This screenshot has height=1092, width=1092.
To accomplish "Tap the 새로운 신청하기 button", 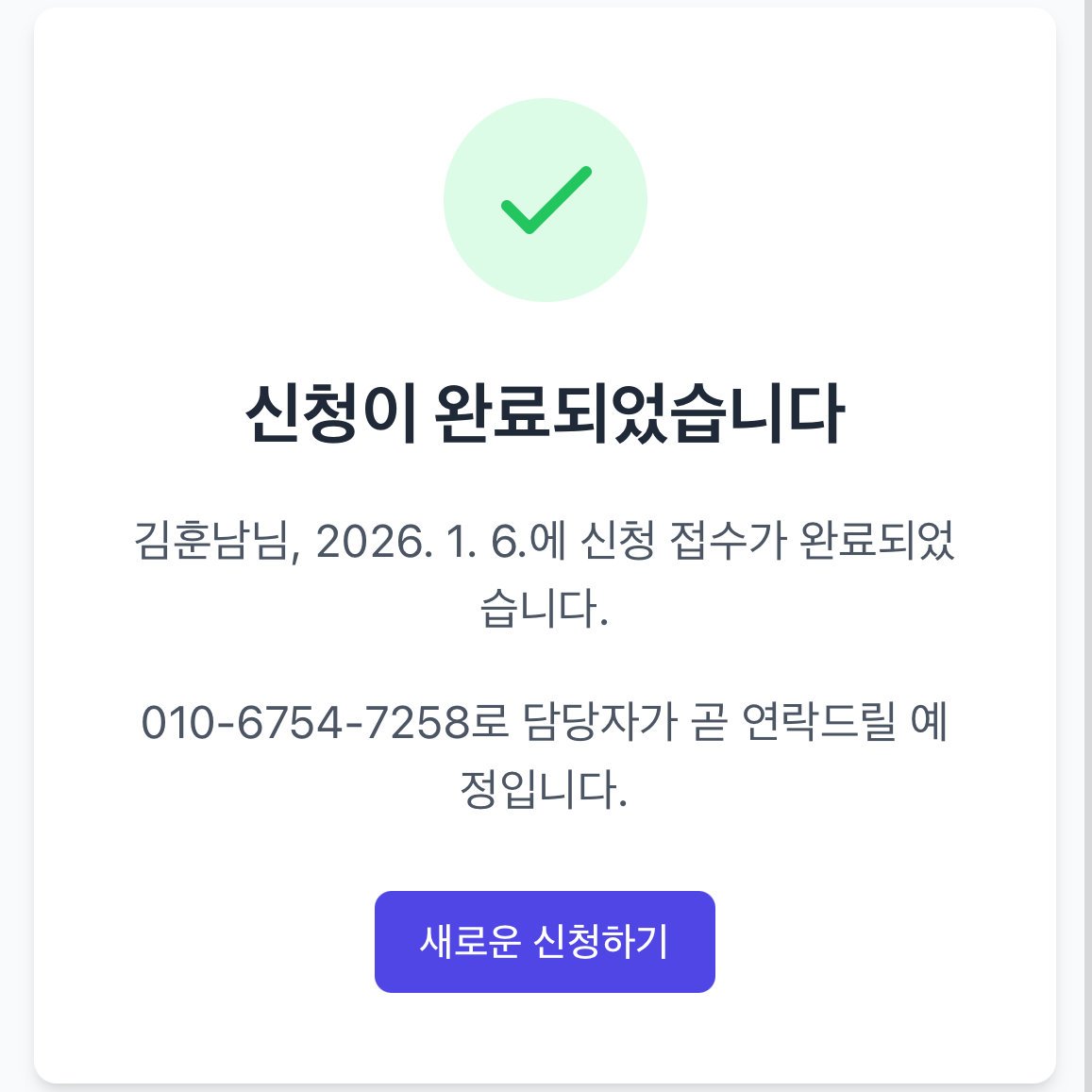I will (545, 941).
